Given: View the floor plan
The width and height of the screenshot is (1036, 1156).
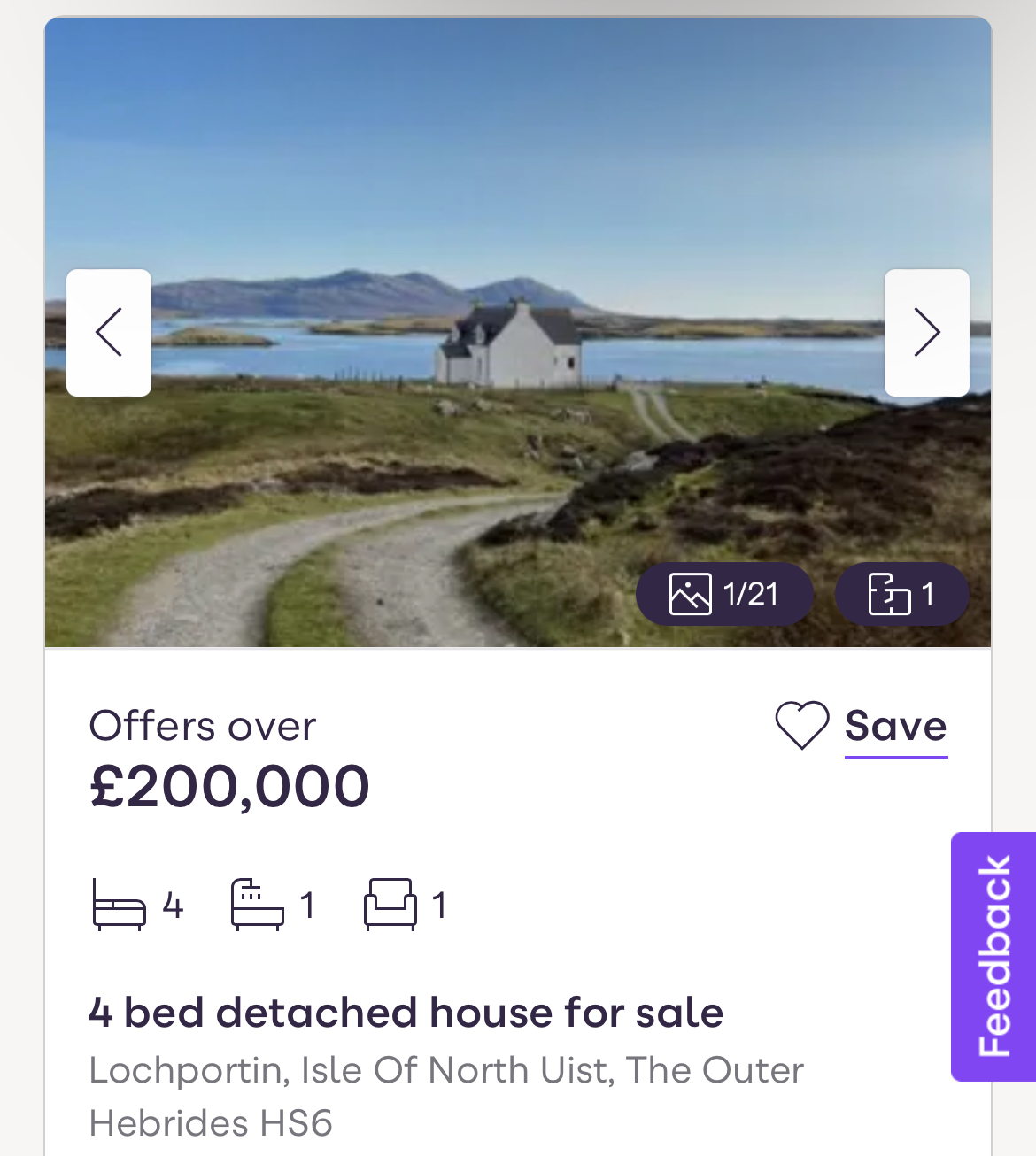Looking at the screenshot, I should pyautogui.click(x=901, y=594).
